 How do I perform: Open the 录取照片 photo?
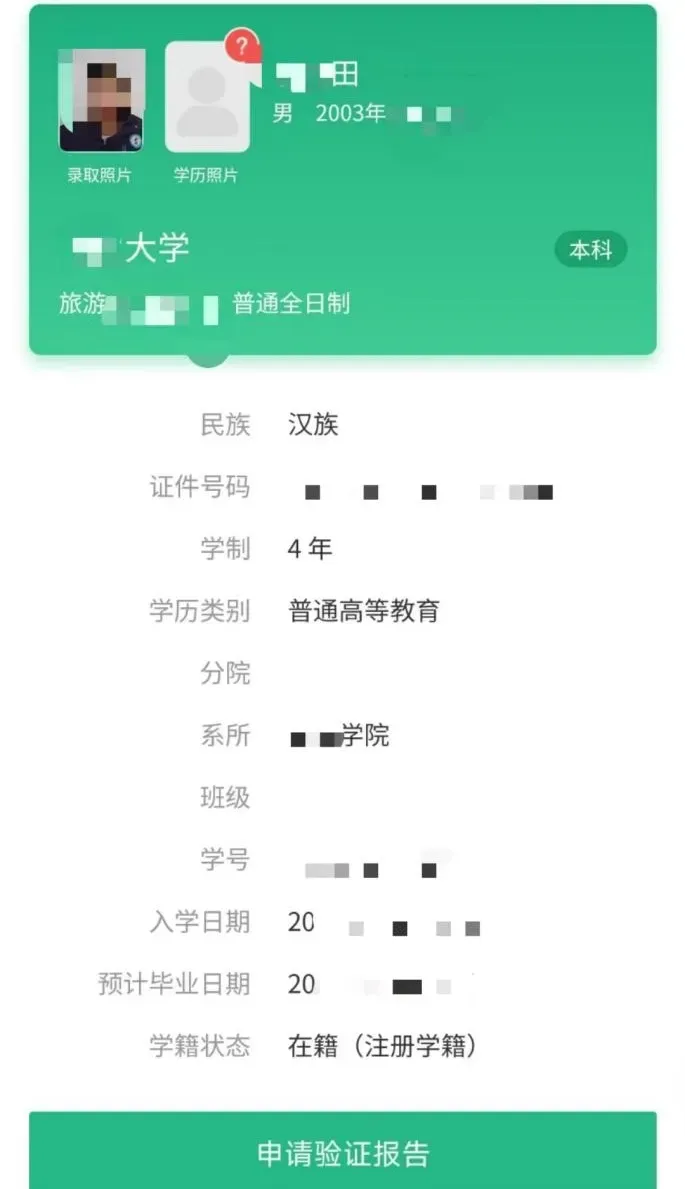point(101,100)
